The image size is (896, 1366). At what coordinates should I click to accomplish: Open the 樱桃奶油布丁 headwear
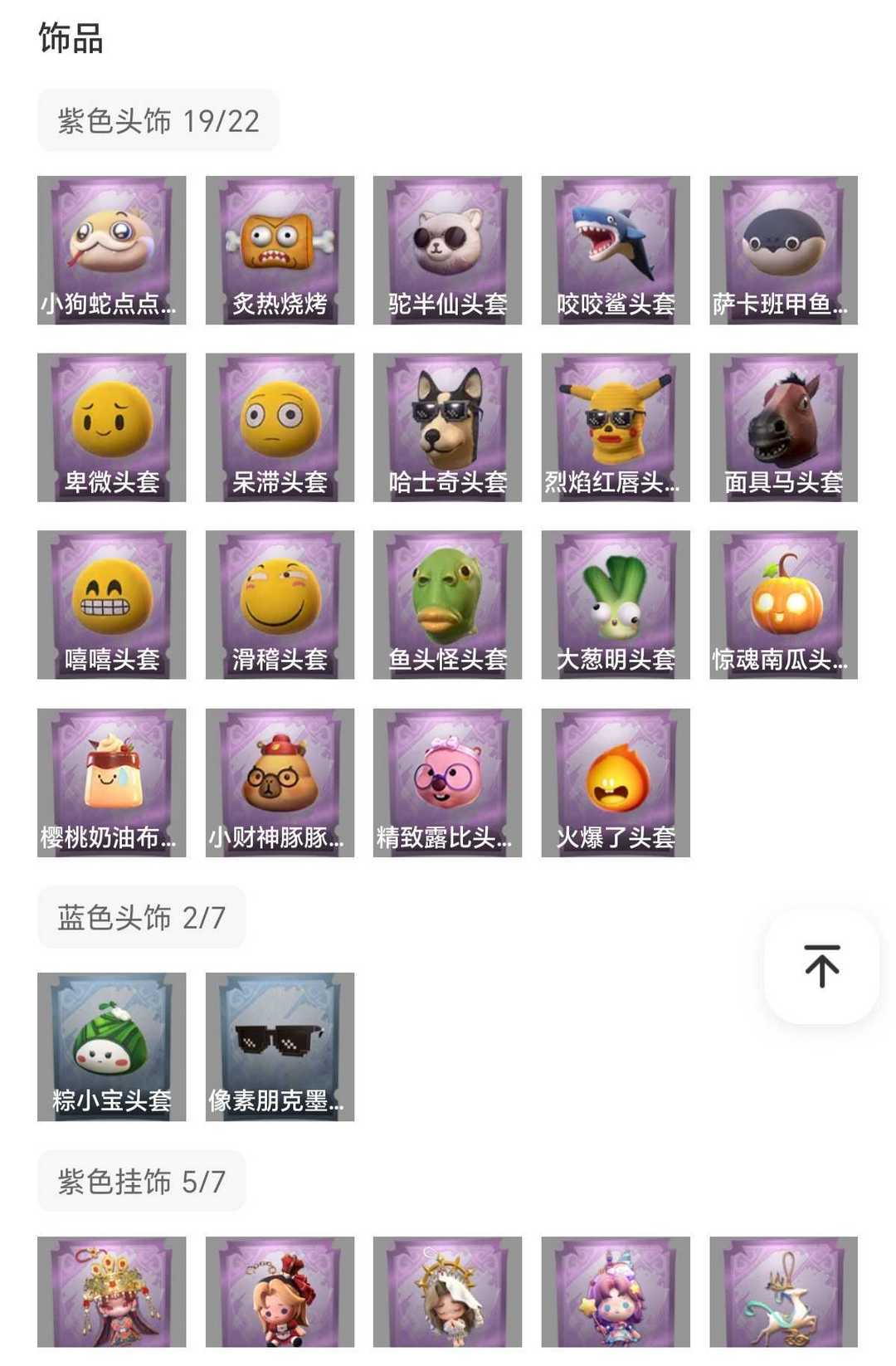coord(112,783)
